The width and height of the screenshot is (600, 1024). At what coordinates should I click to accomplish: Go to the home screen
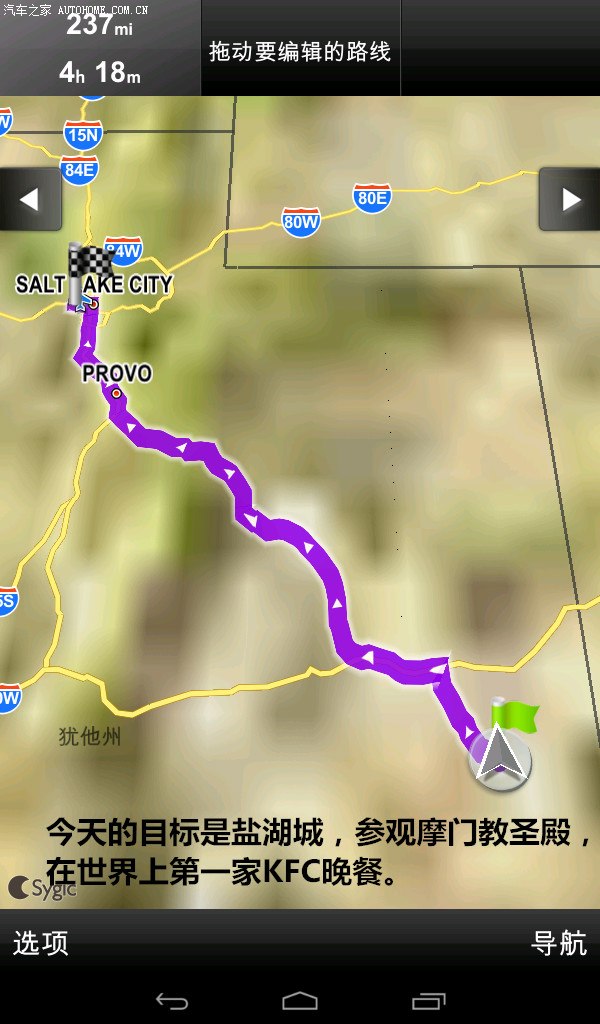point(300,1000)
